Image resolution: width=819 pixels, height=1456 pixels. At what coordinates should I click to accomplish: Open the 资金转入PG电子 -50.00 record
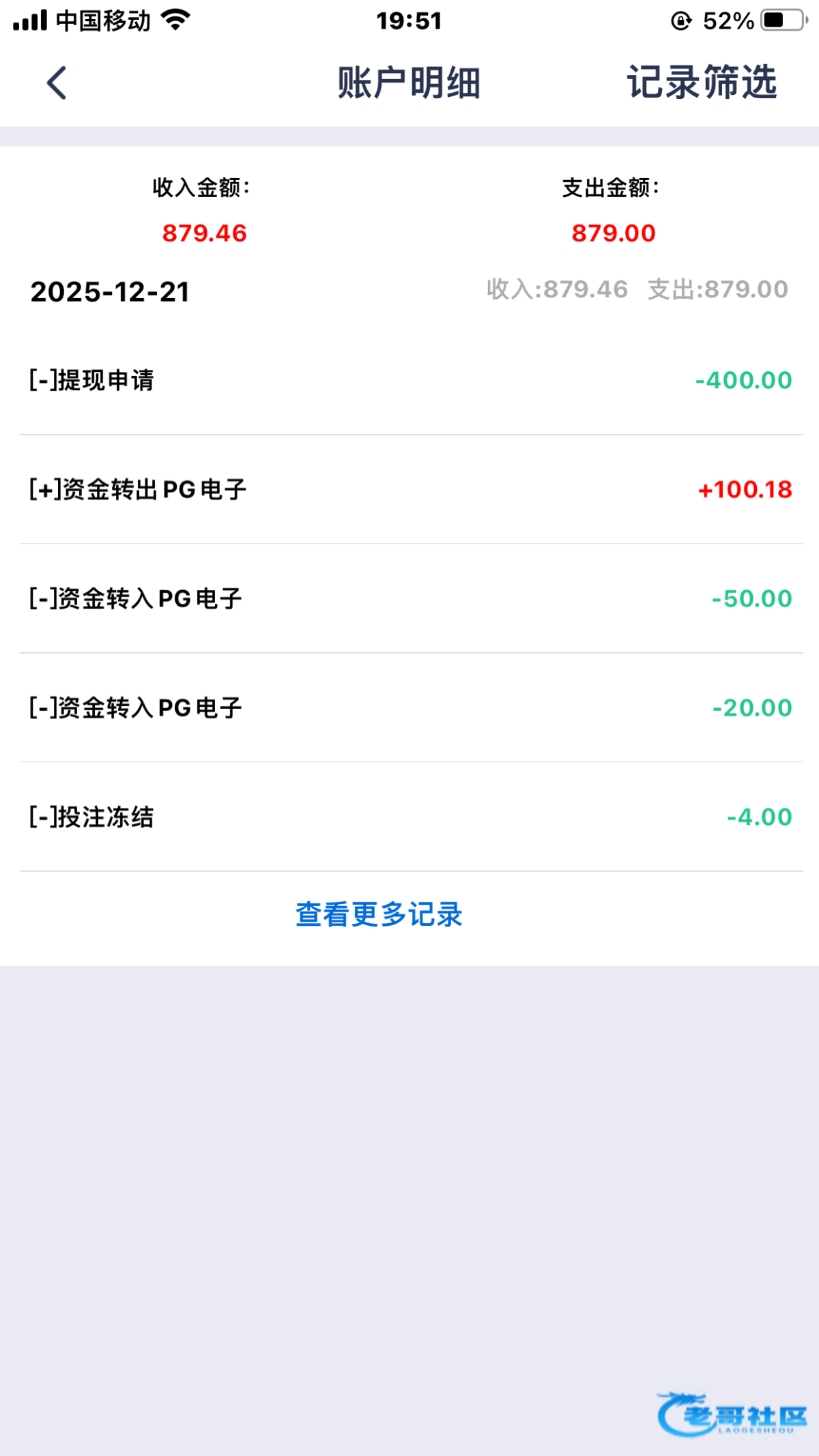[x=409, y=598]
